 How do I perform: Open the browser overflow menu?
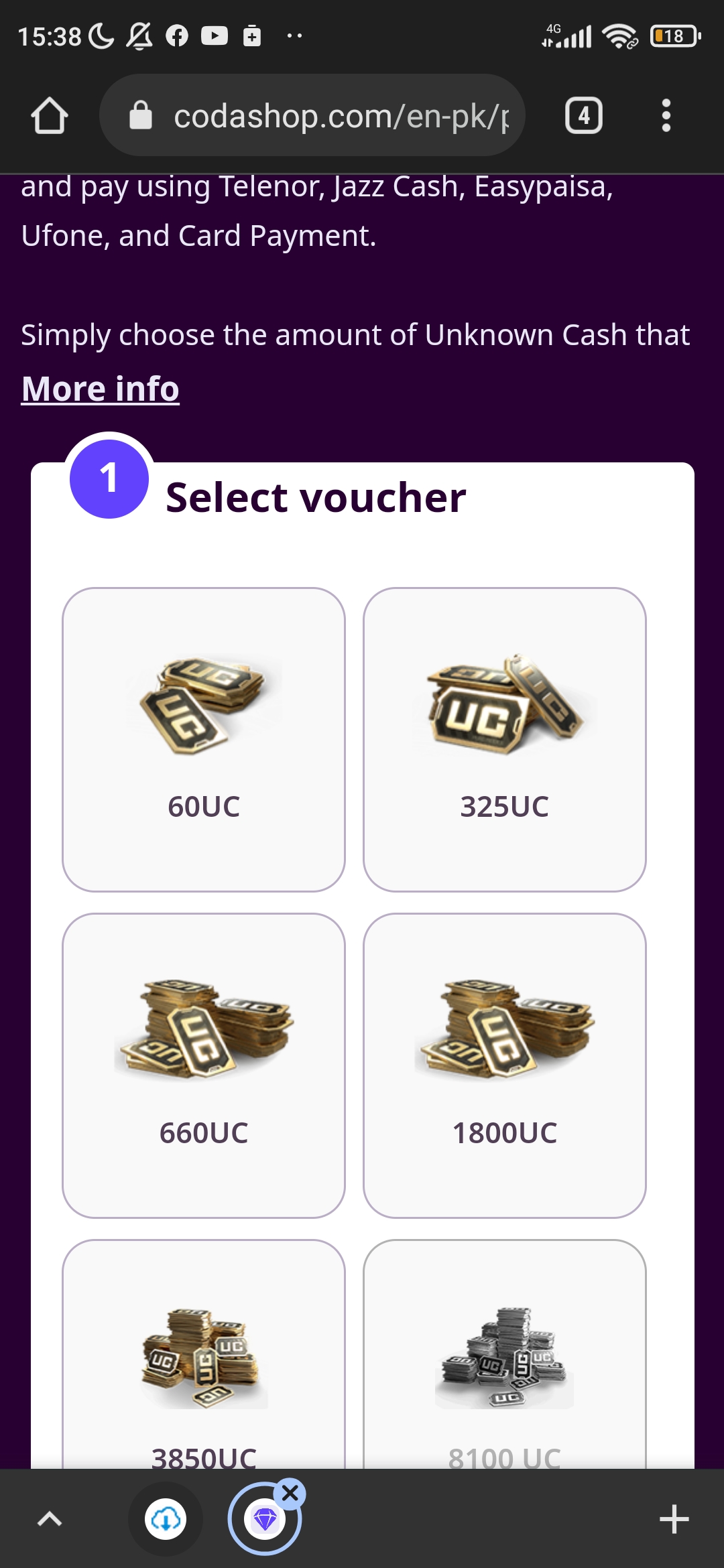point(666,115)
